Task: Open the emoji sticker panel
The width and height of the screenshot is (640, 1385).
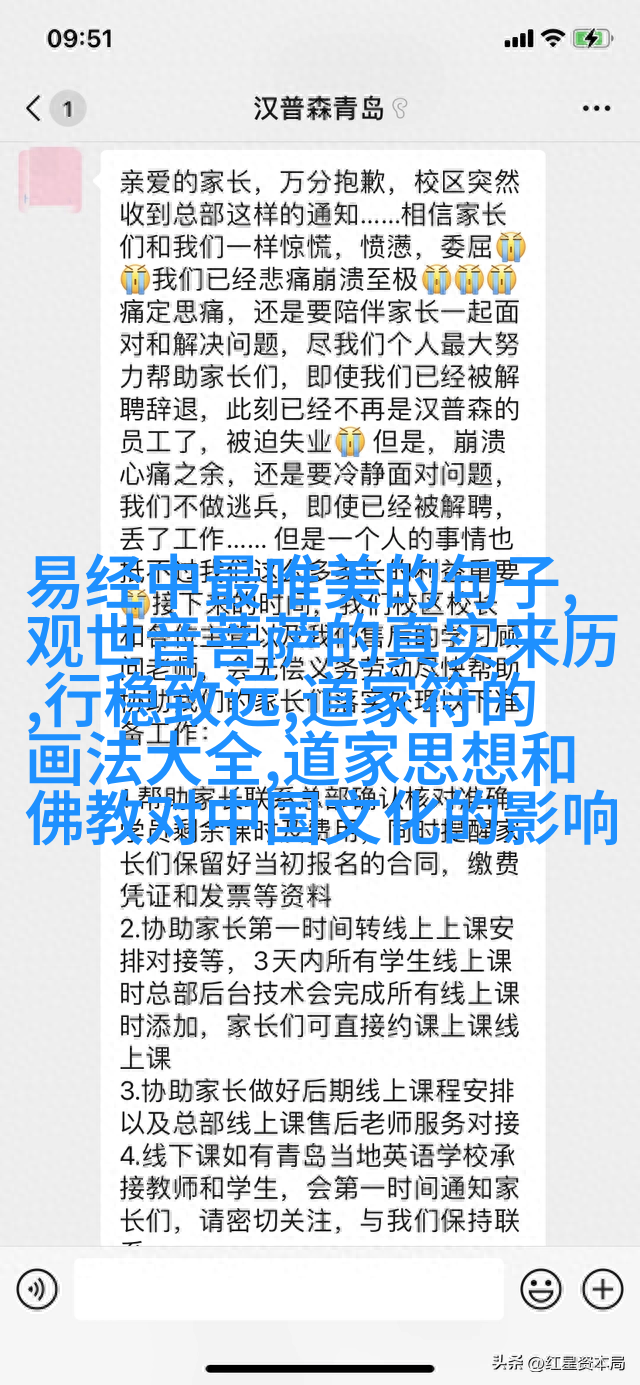Action: tap(542, 1290)
